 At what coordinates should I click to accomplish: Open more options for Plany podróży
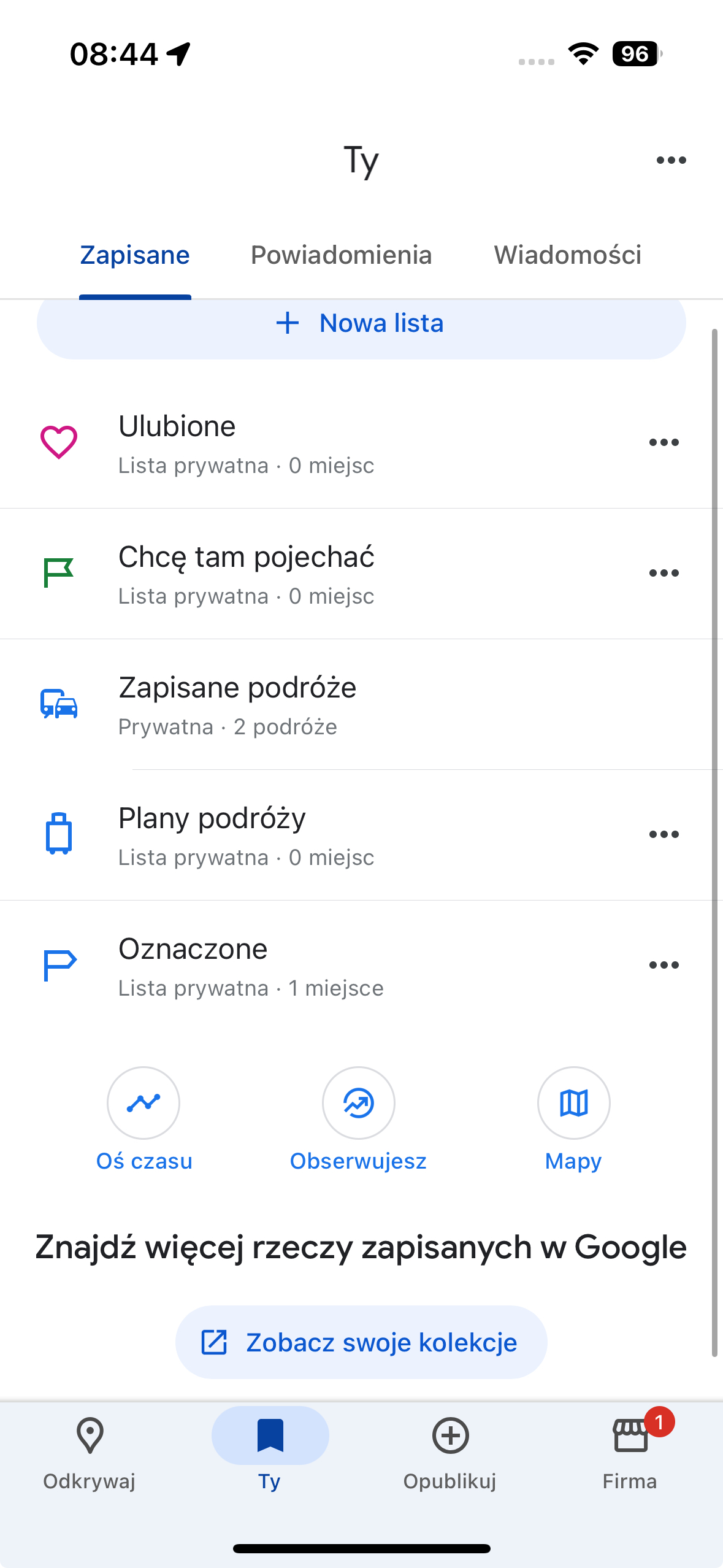664,834
